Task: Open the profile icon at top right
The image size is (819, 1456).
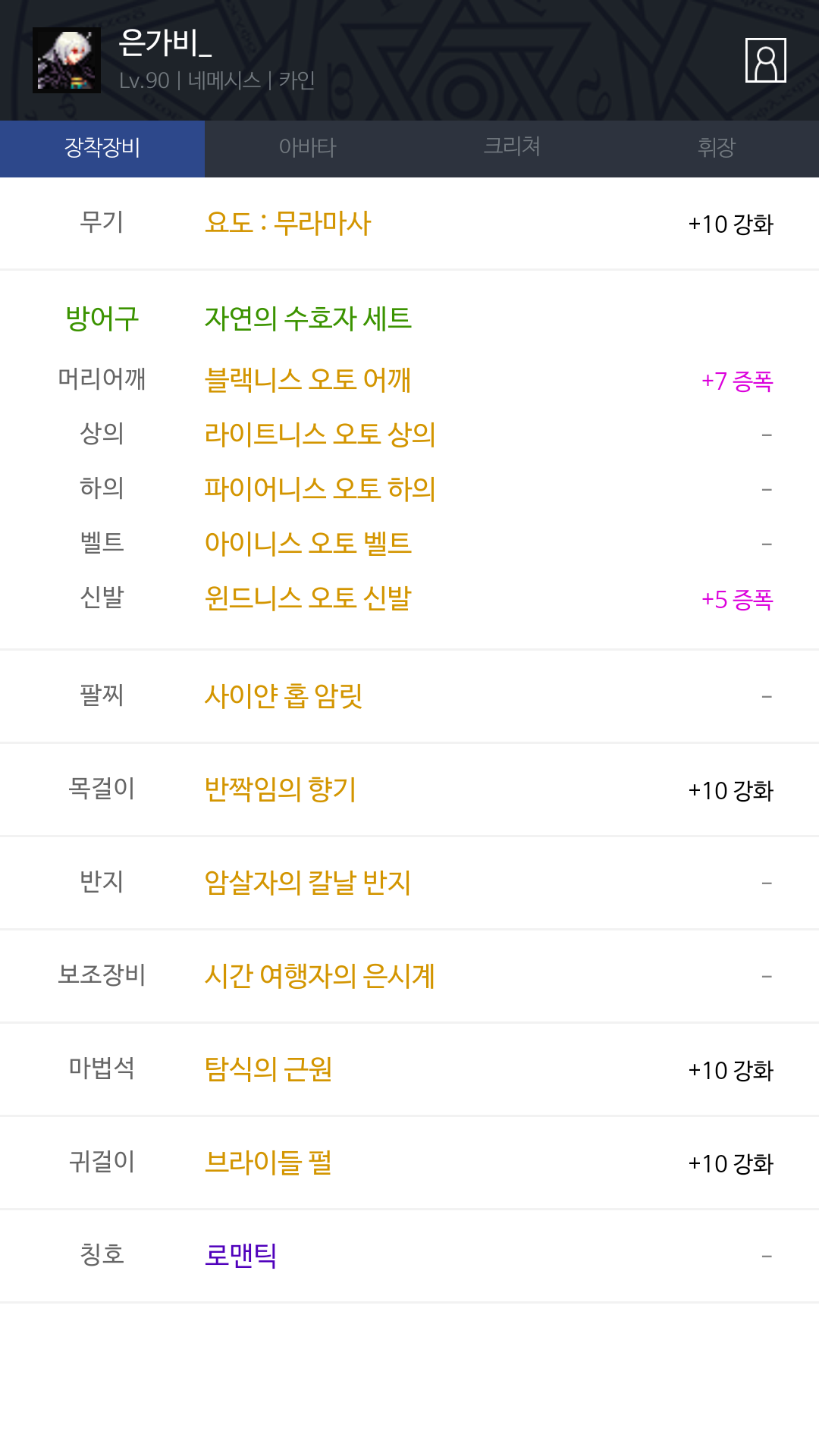Action: 765,60
